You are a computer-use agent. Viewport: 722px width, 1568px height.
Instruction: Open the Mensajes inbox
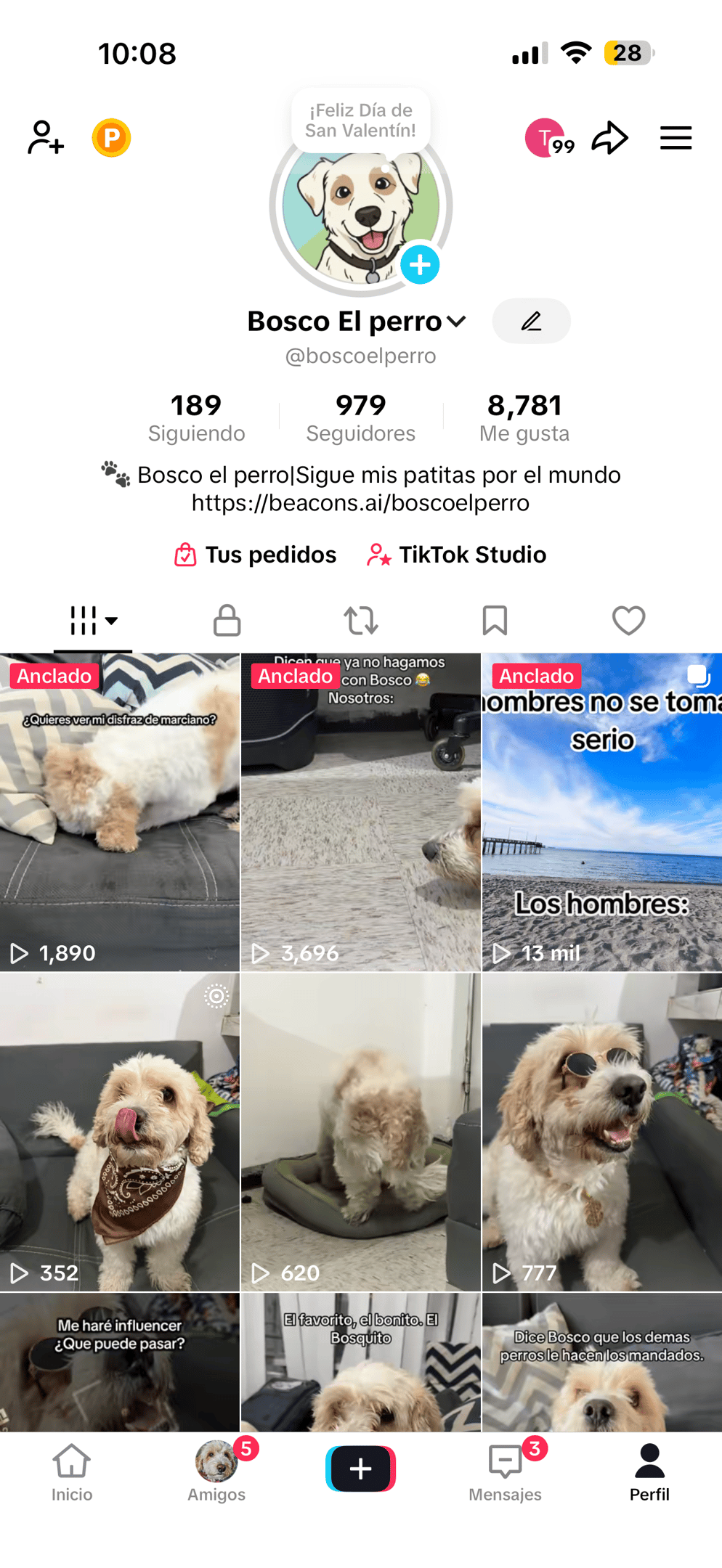coord(506,1471)
